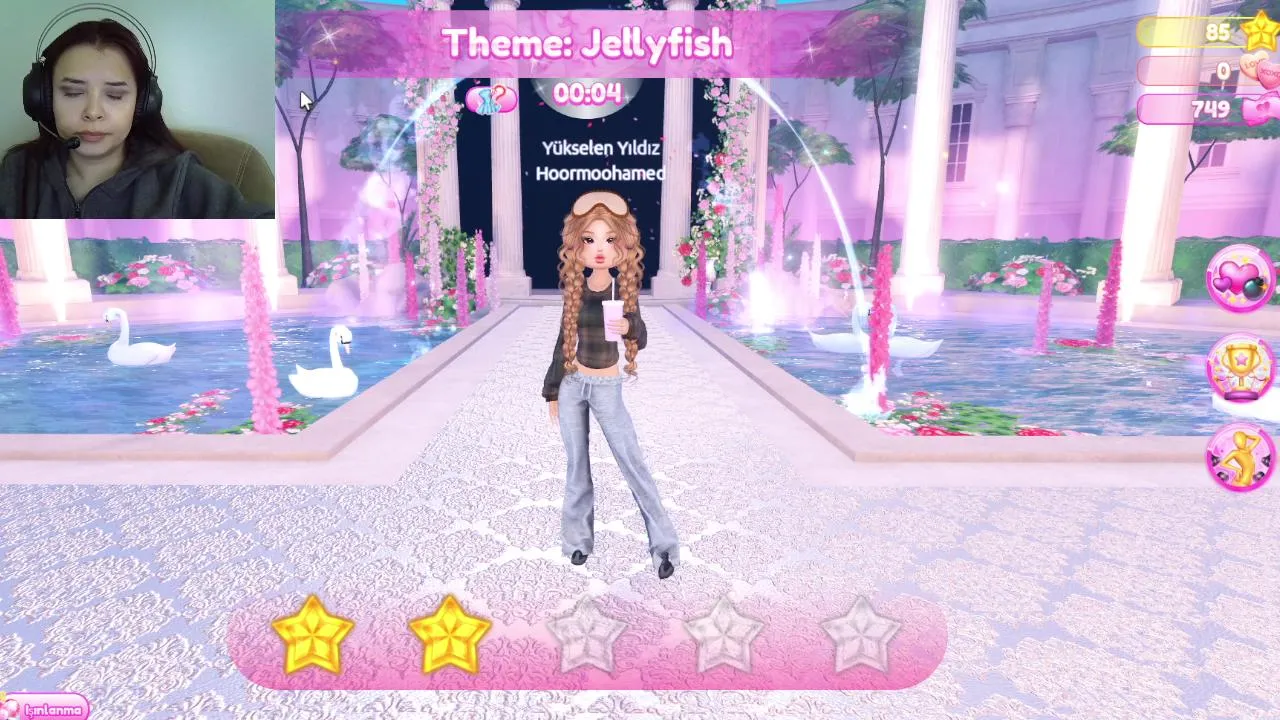Viewport: 1280px width, 720px height.
Task: Give the outfit two stars
Action: tap(450, 636)
